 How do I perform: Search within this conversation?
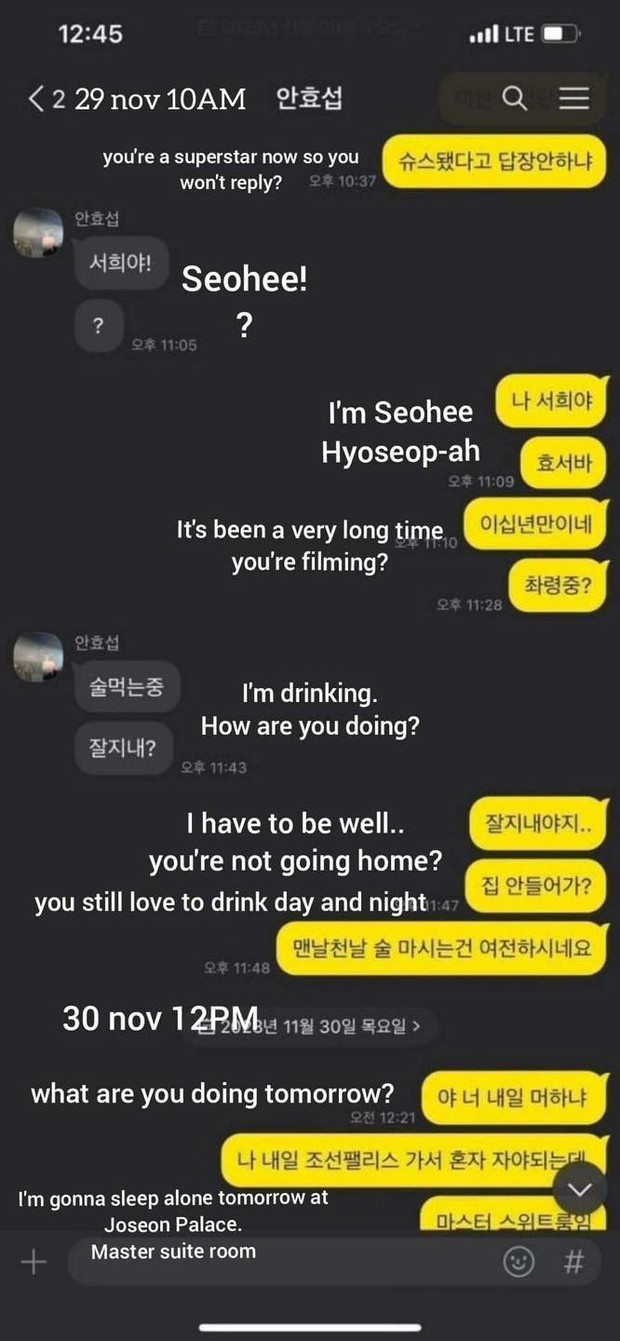pos(514,98)
